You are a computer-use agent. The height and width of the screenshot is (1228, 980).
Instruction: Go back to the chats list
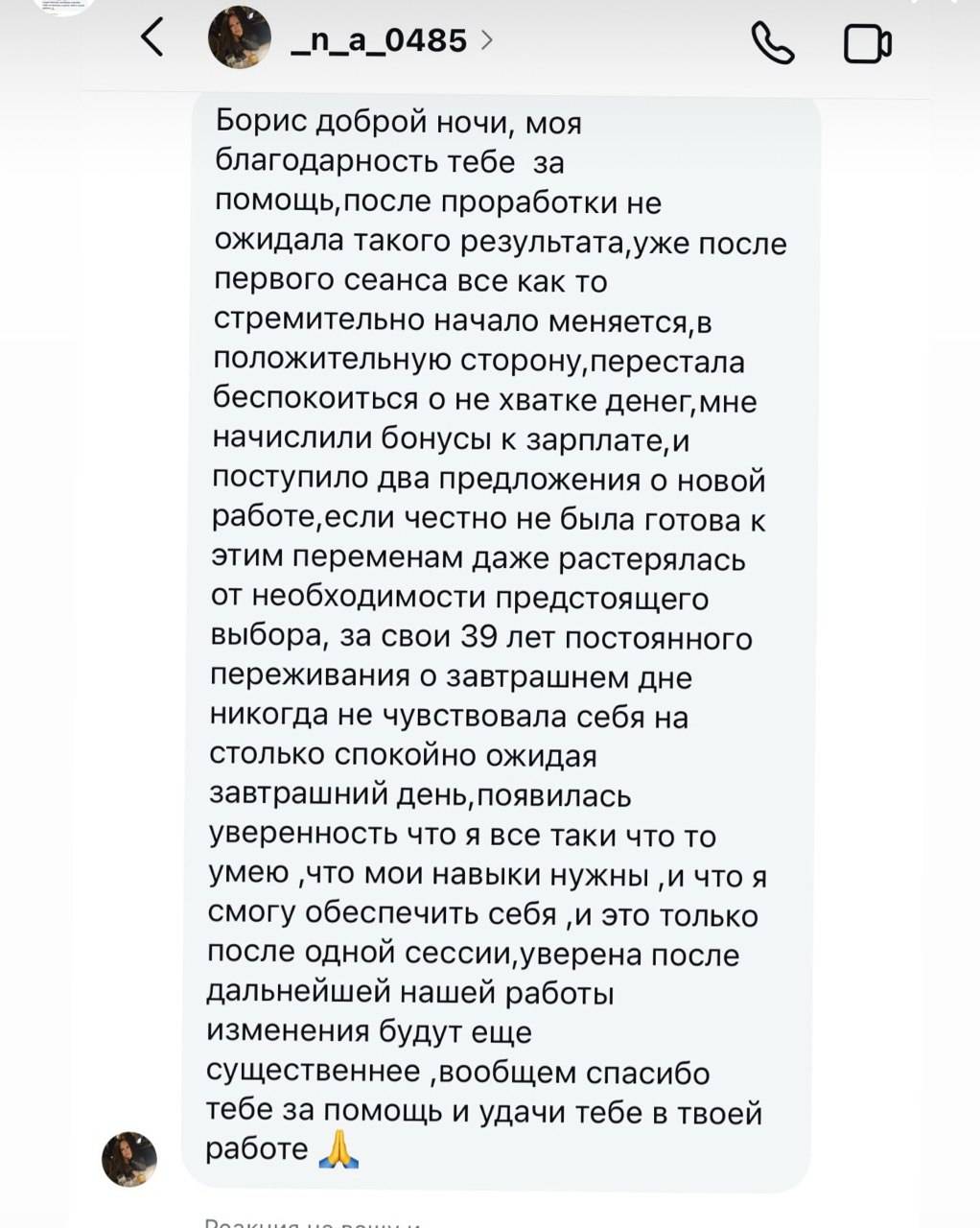[x=152, y=38]
